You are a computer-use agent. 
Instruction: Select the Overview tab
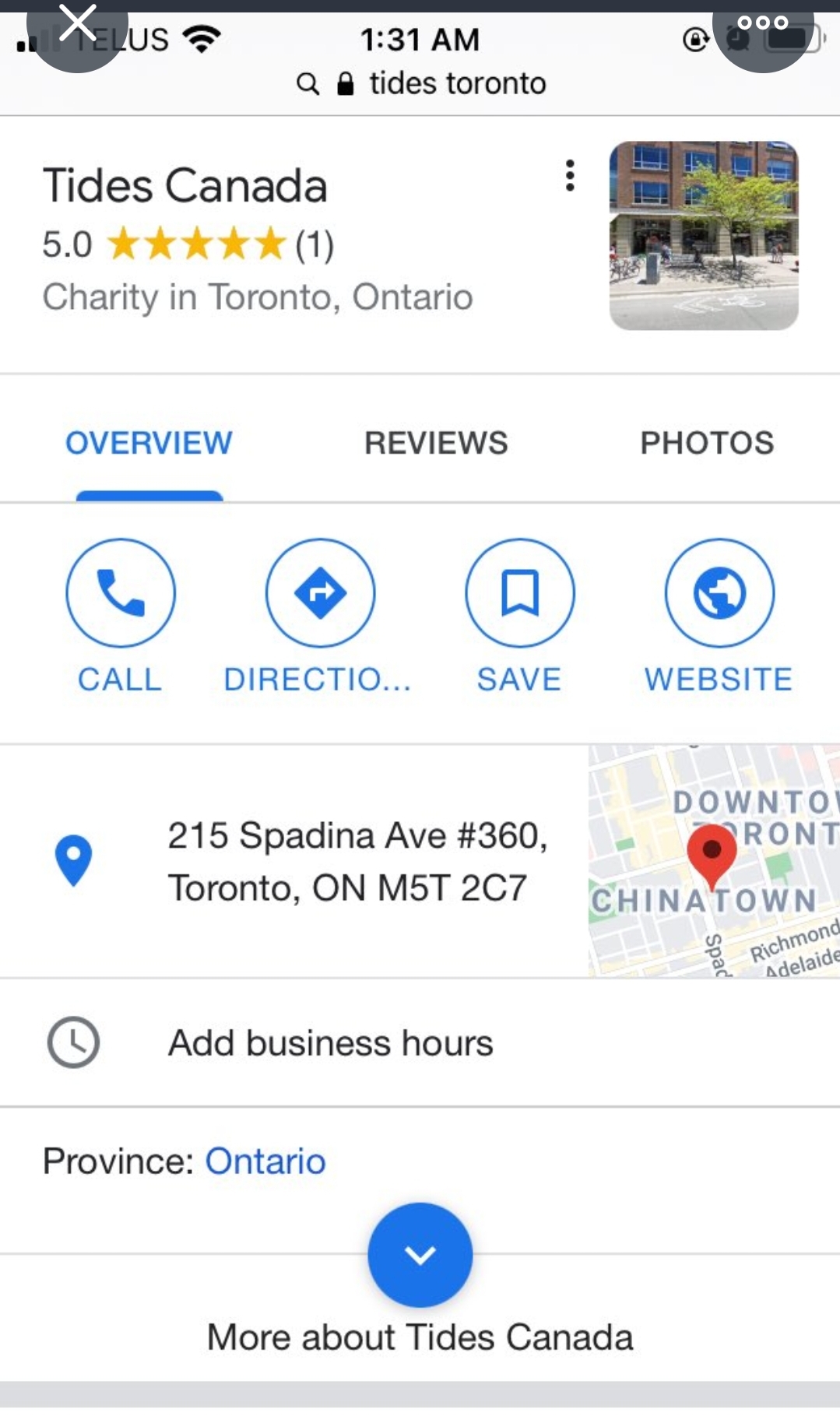coord(149,443)
